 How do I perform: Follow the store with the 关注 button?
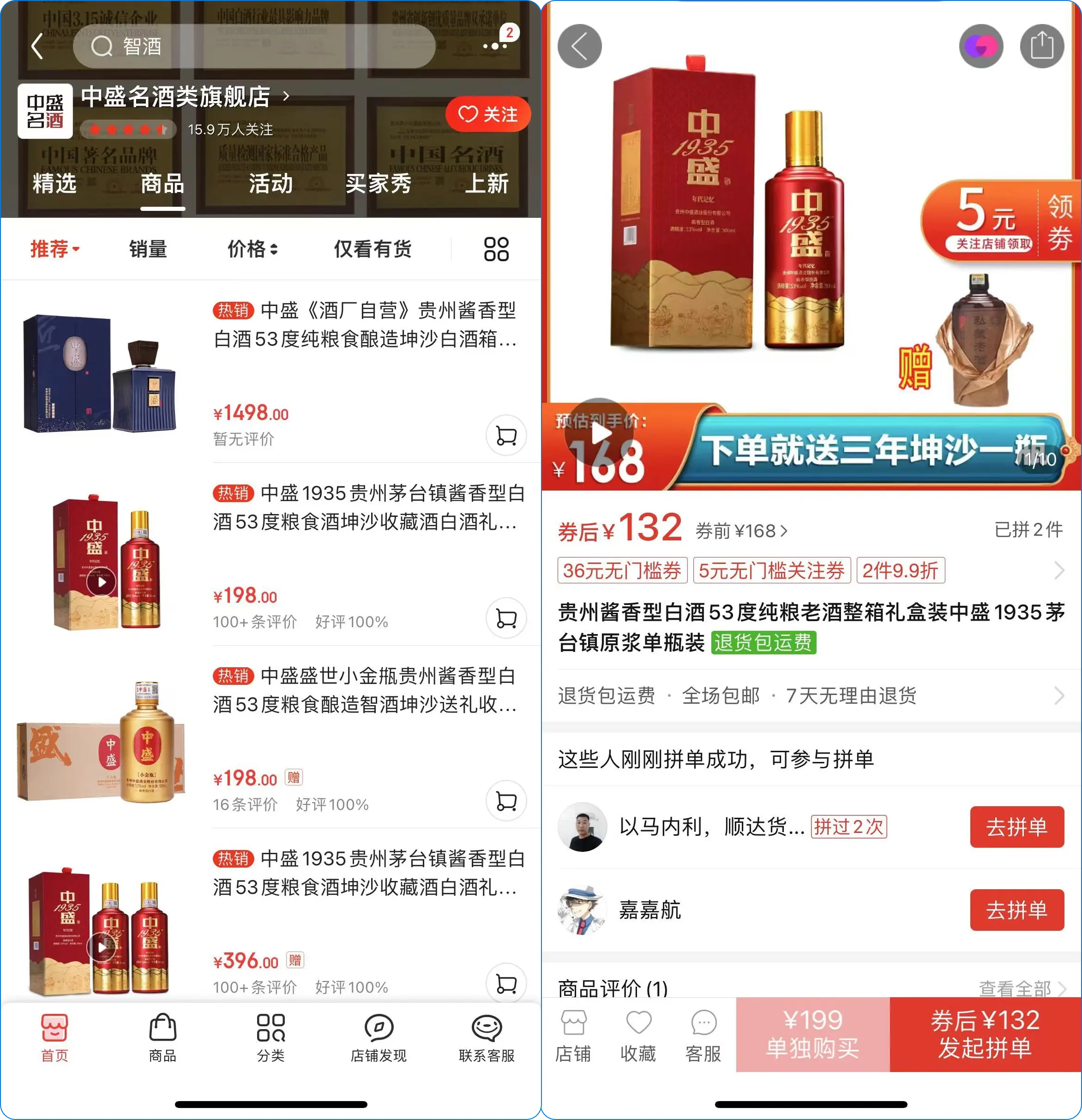point(487,114)
